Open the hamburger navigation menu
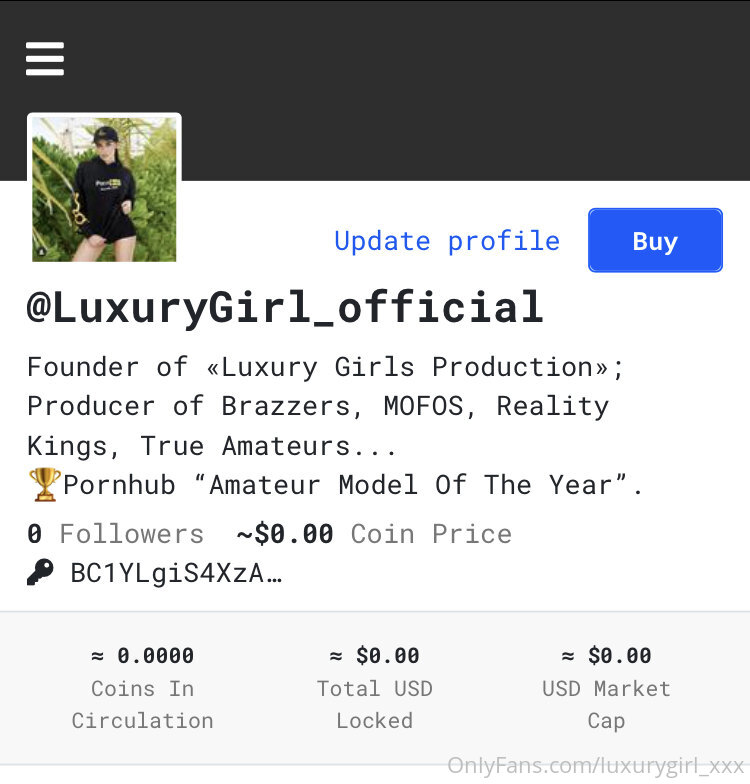 (x=45, y=59)
